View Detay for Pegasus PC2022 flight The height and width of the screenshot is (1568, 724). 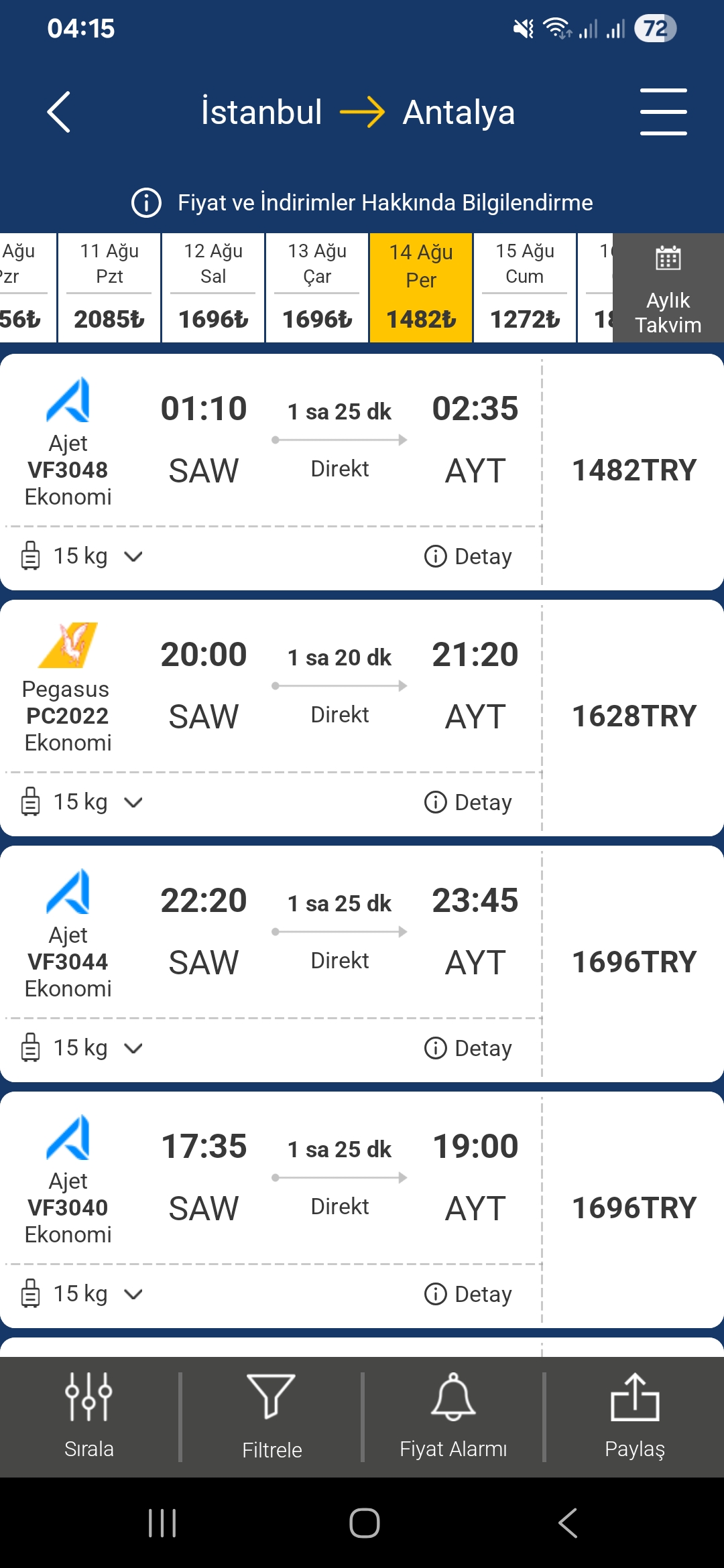click(469, 802)
